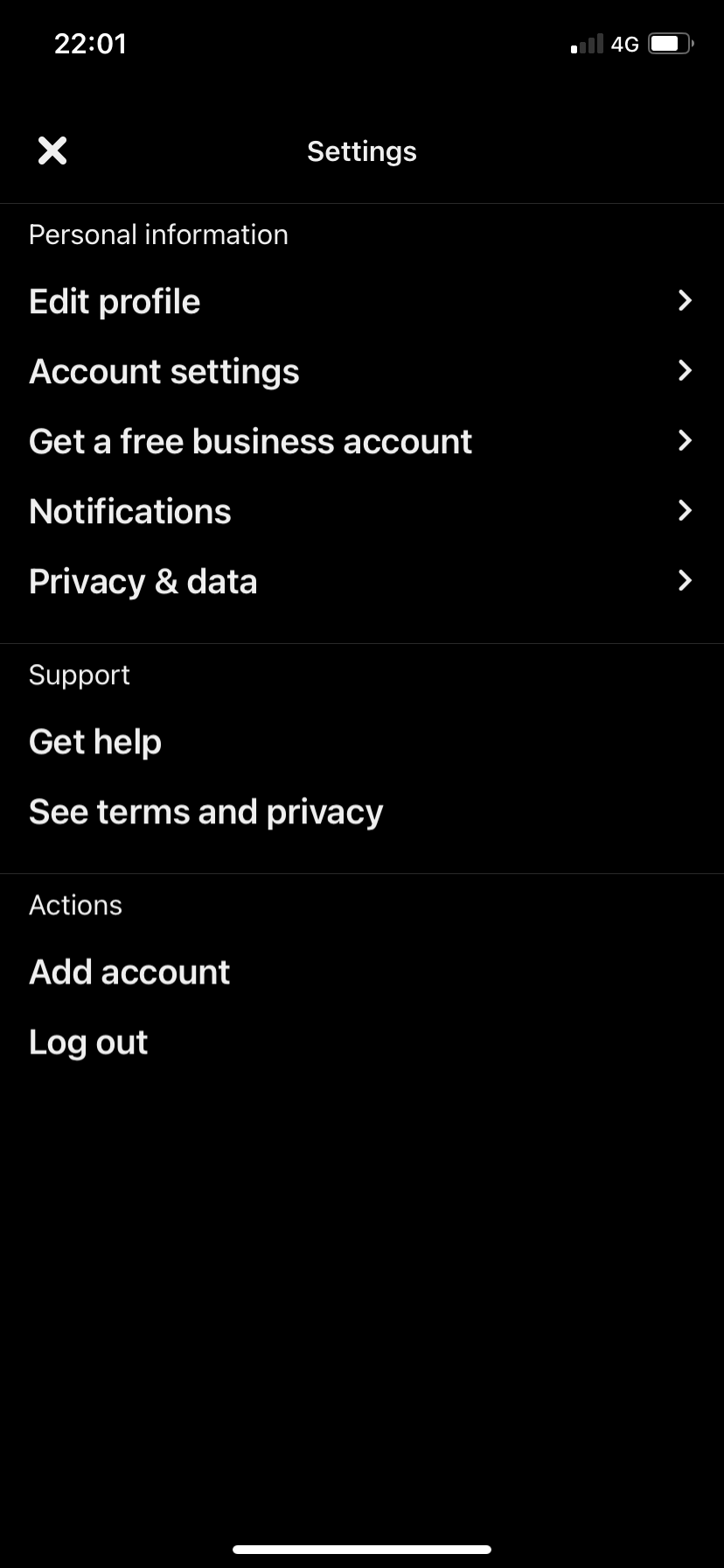Select Get a free business account
The height and width of the screenshot is (1568, 724).
tap(250, 441)
